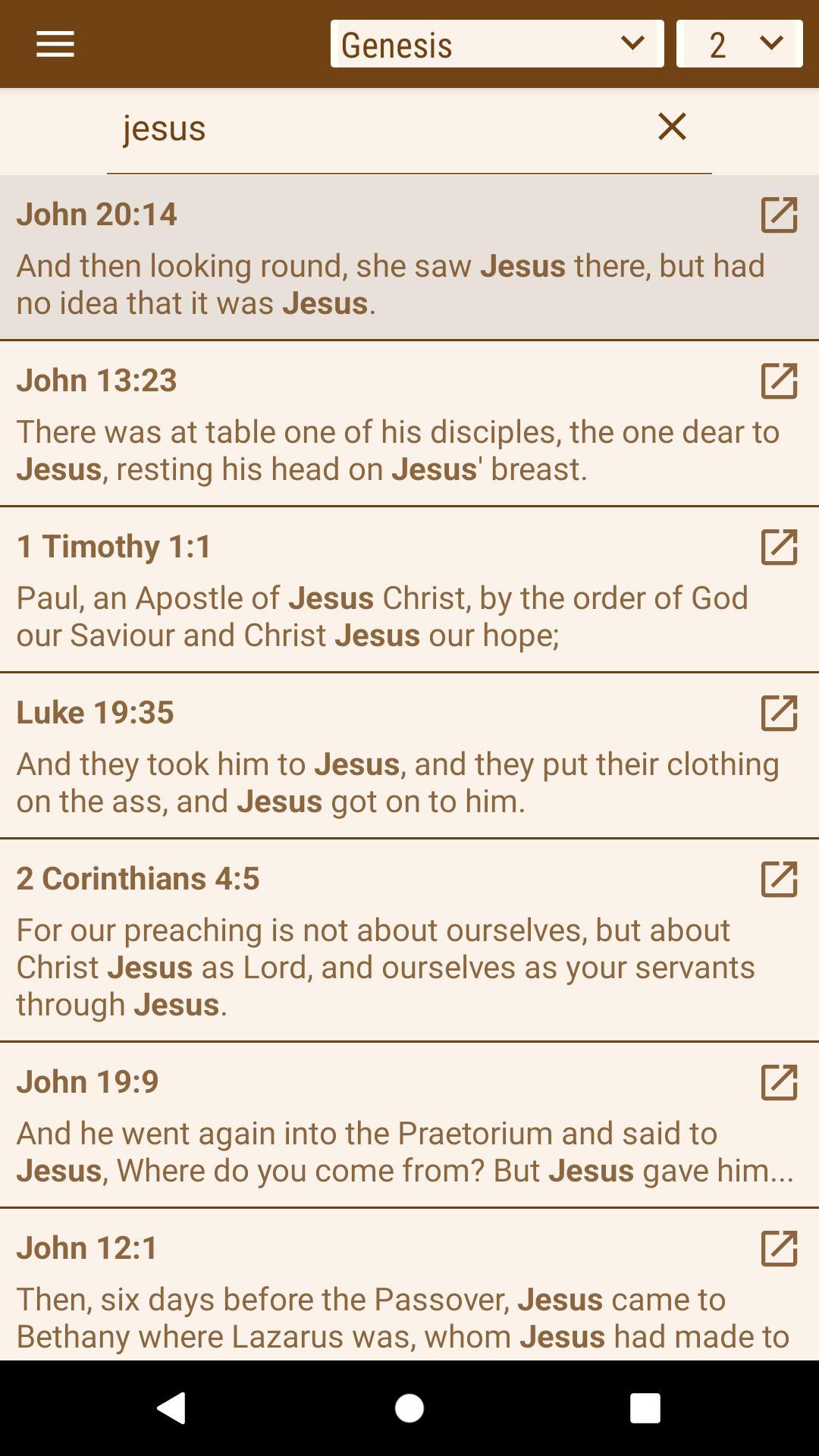Viewport: 819px width, 1456px height.
Task: Open the John 13:23 verse icon
Action: point(779,381)
